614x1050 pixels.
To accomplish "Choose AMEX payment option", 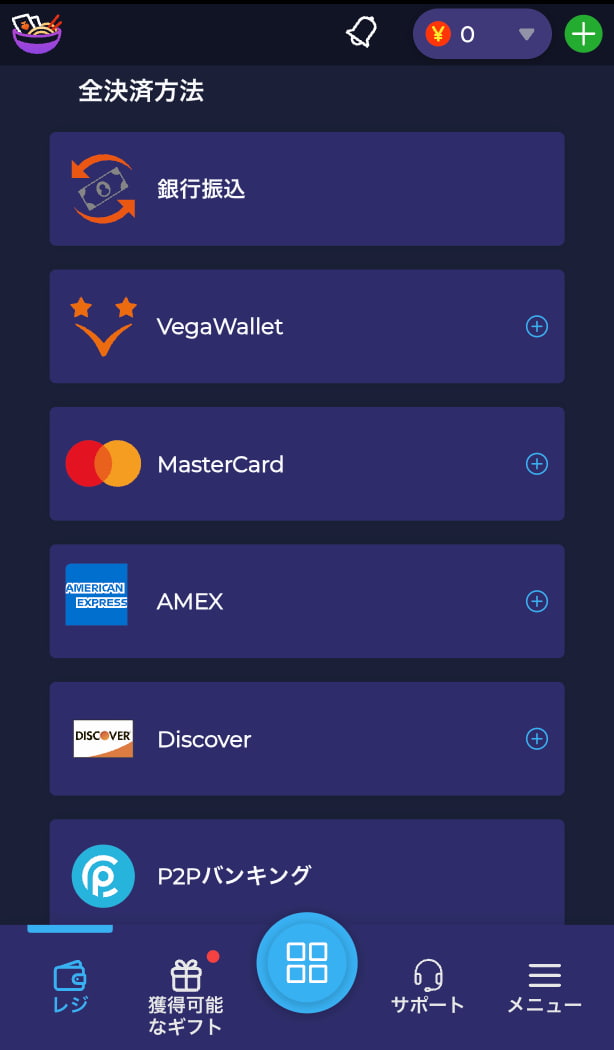I will (306, 601).
